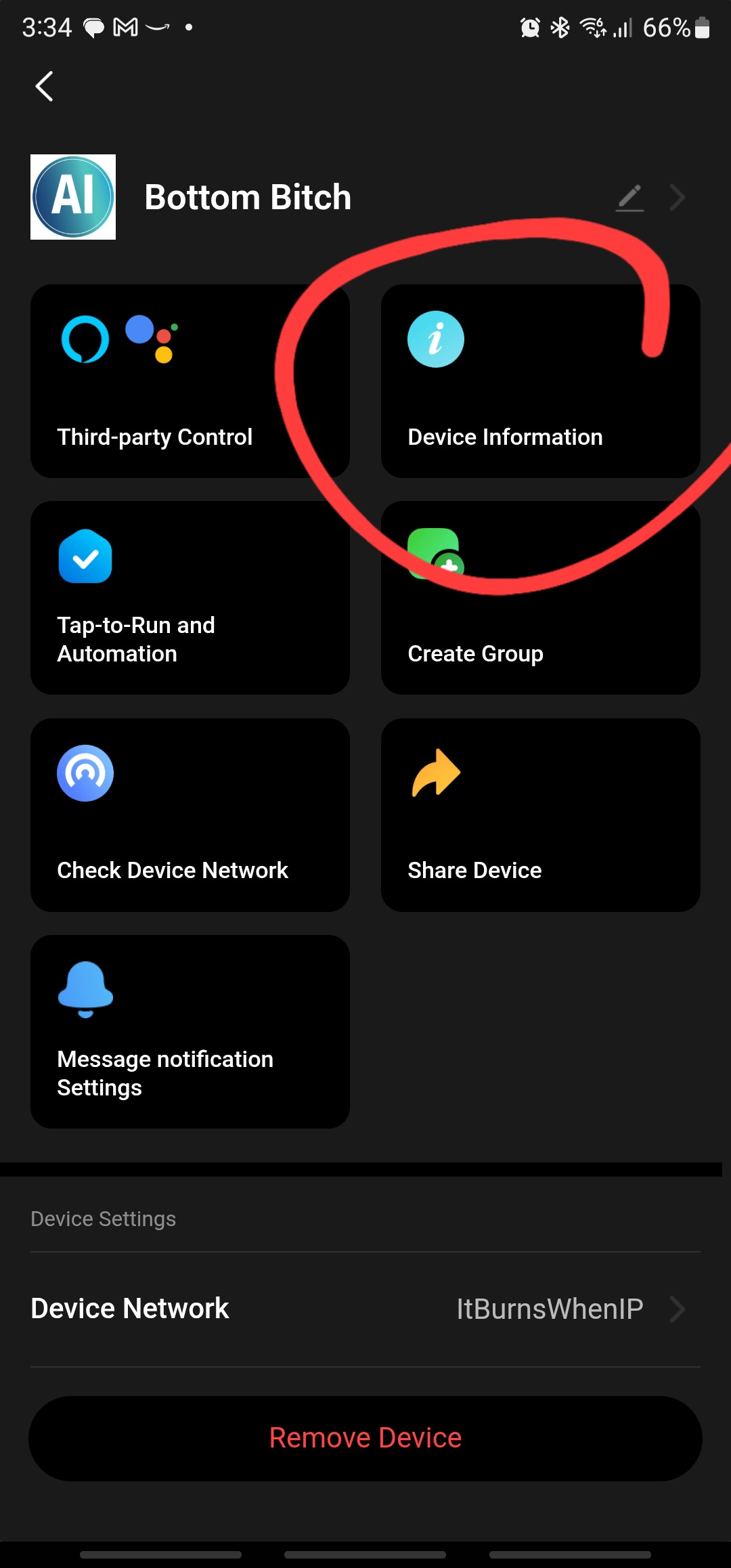
Task: Open the Device Network row
Action: 365,1309
